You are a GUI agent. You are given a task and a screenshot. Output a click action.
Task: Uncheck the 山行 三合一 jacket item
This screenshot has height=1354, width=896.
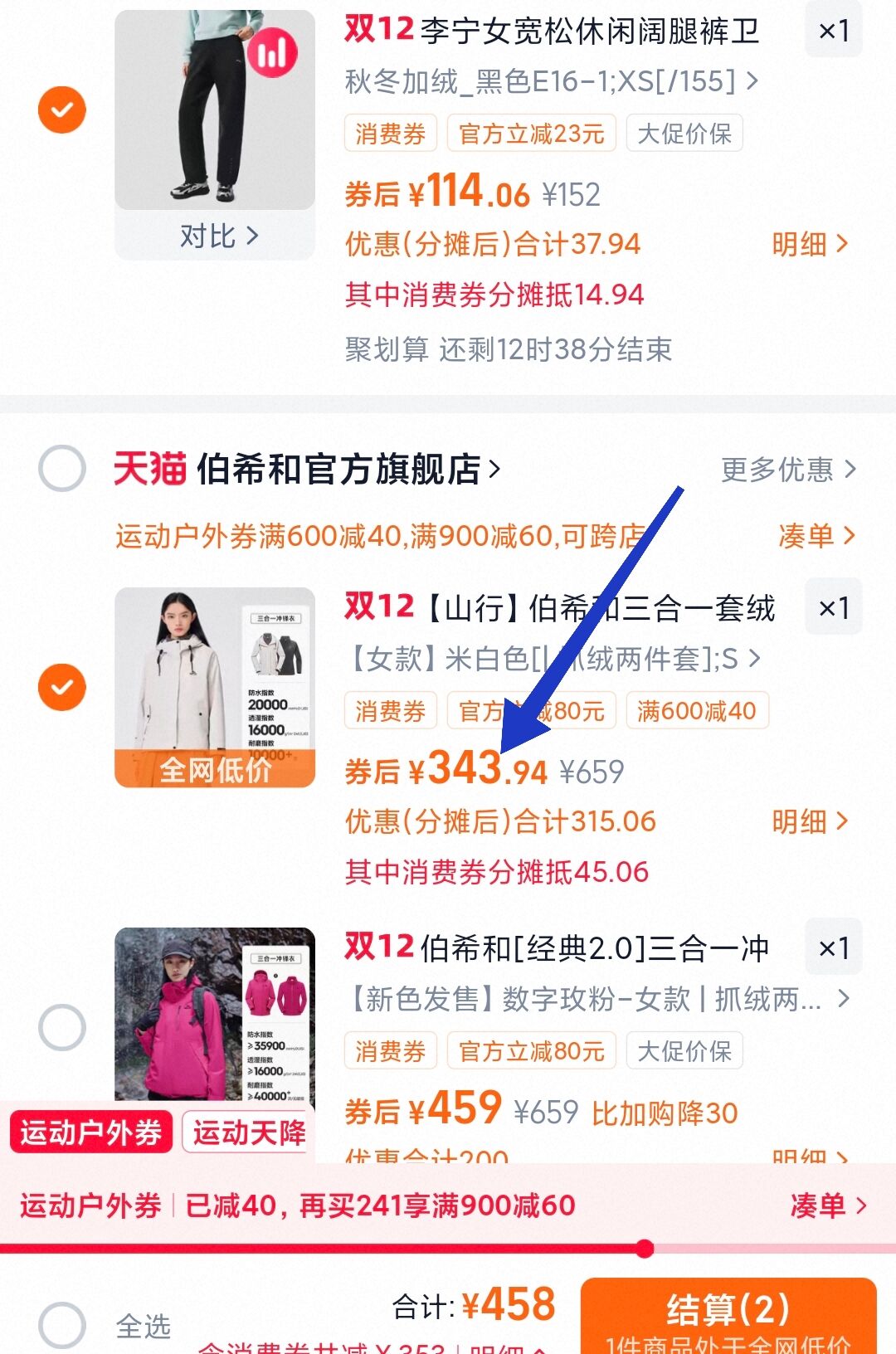[x=62, y=687]
